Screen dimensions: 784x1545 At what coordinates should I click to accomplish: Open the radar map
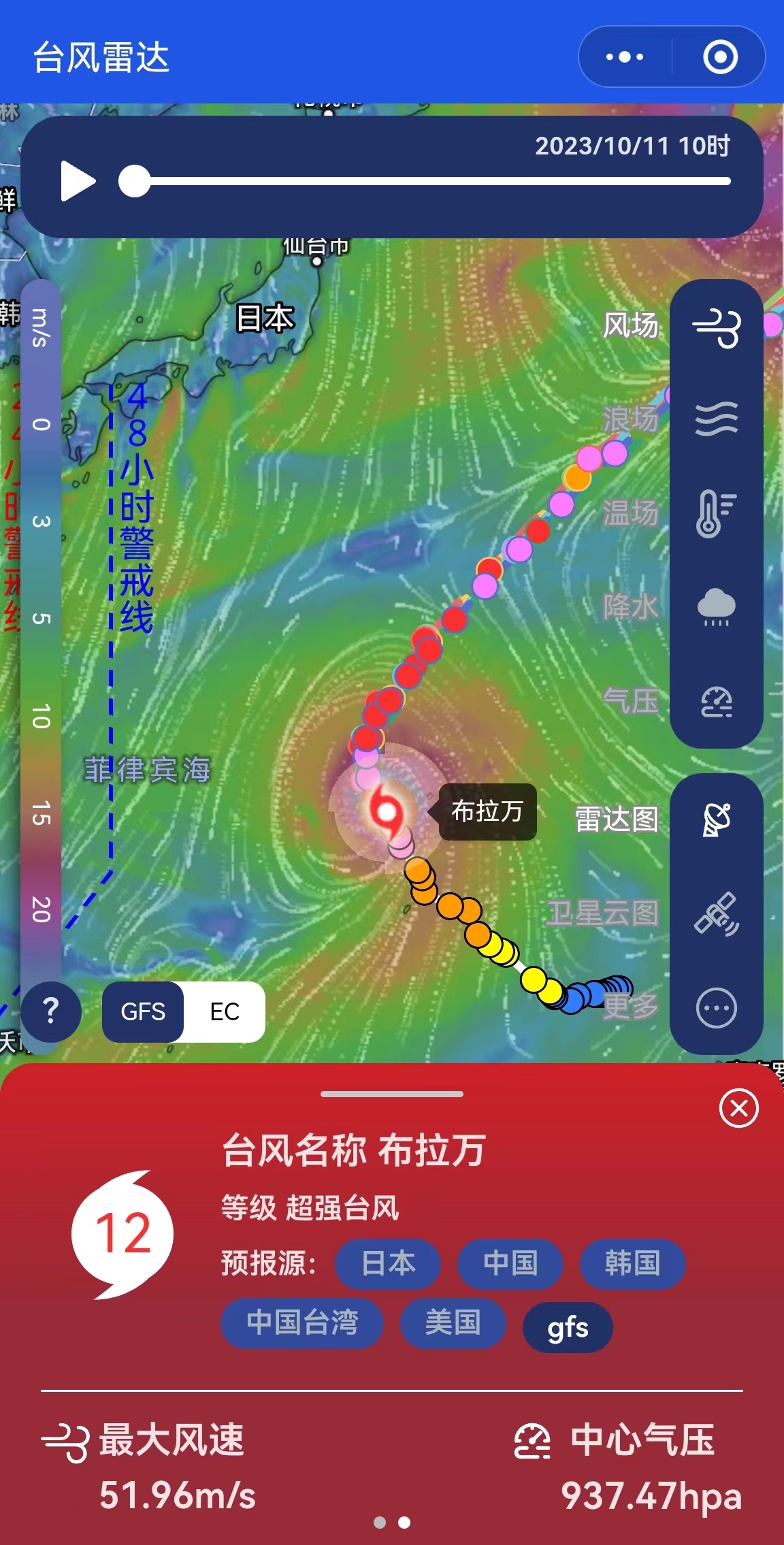[x=716, y=819]
